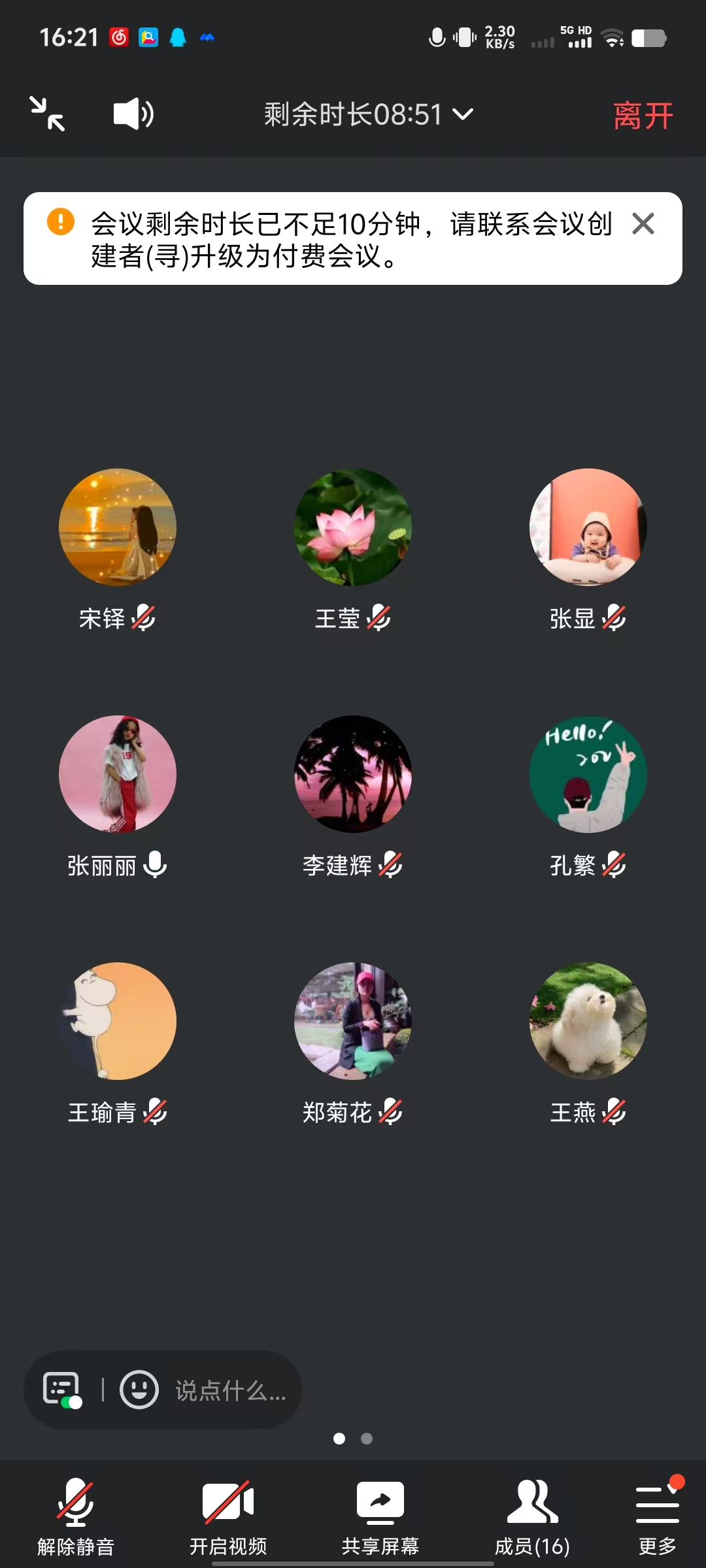Unmute the microphone with 解除静音
This screenshot has height=1568, width=706.
coord(76,1517)
